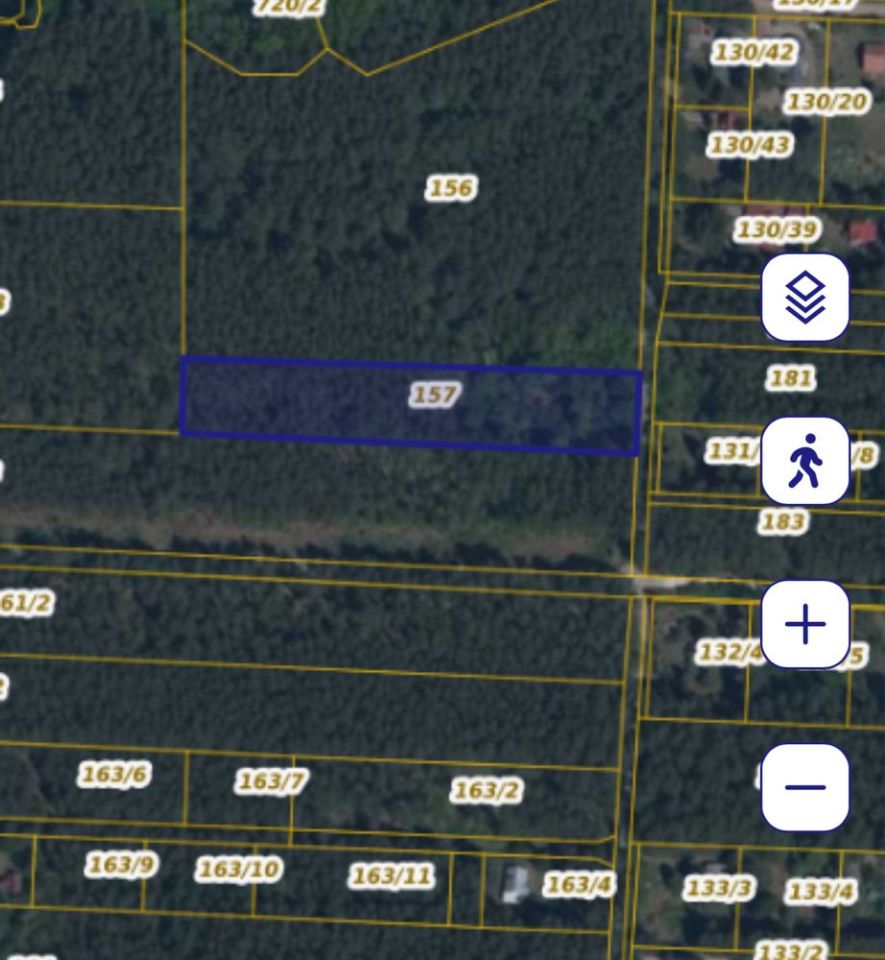Select parcel 156 on the map
The width and height of the screenshot is (885, 960).
click(x=450, y=188)
